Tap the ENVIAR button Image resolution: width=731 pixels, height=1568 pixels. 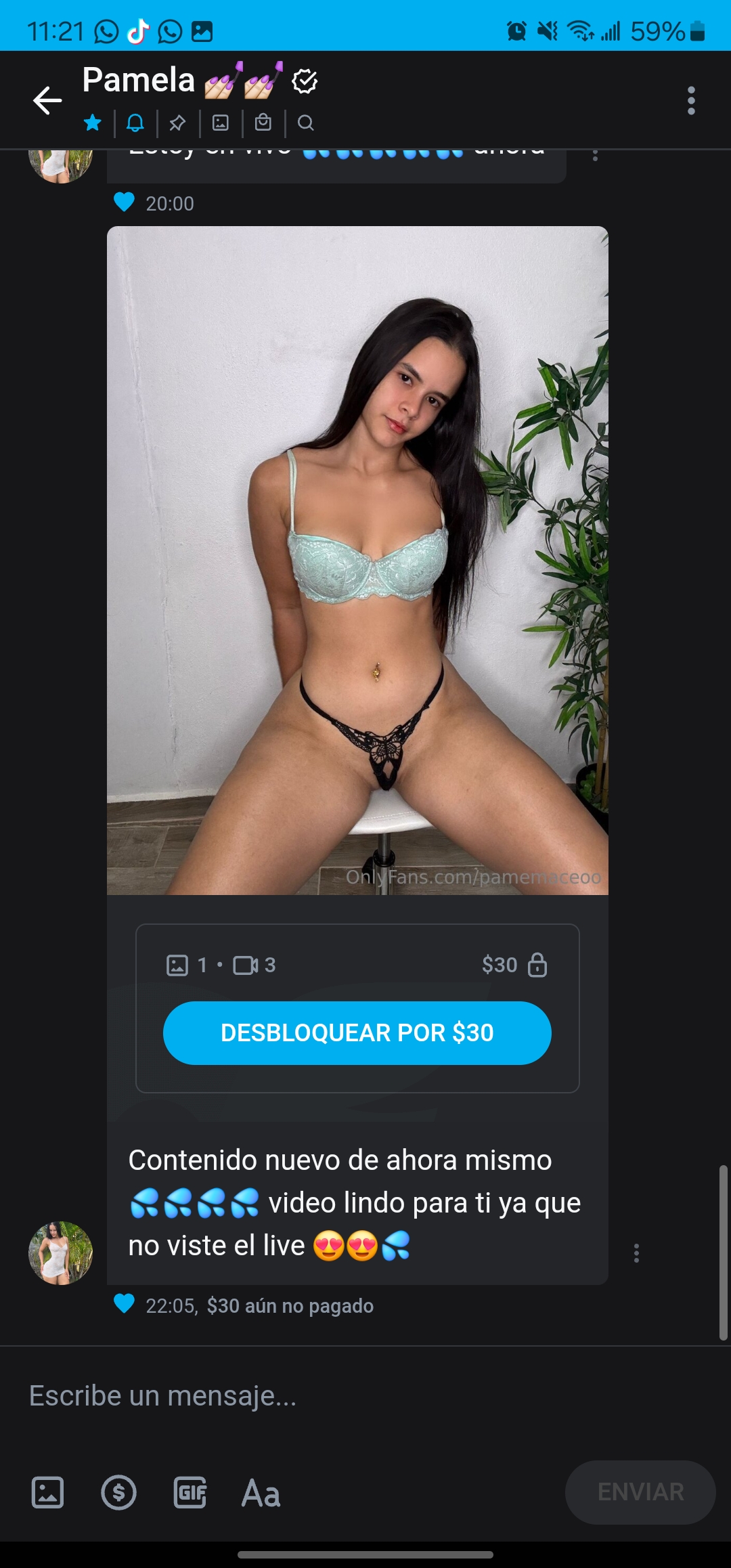pos(640,1492)
